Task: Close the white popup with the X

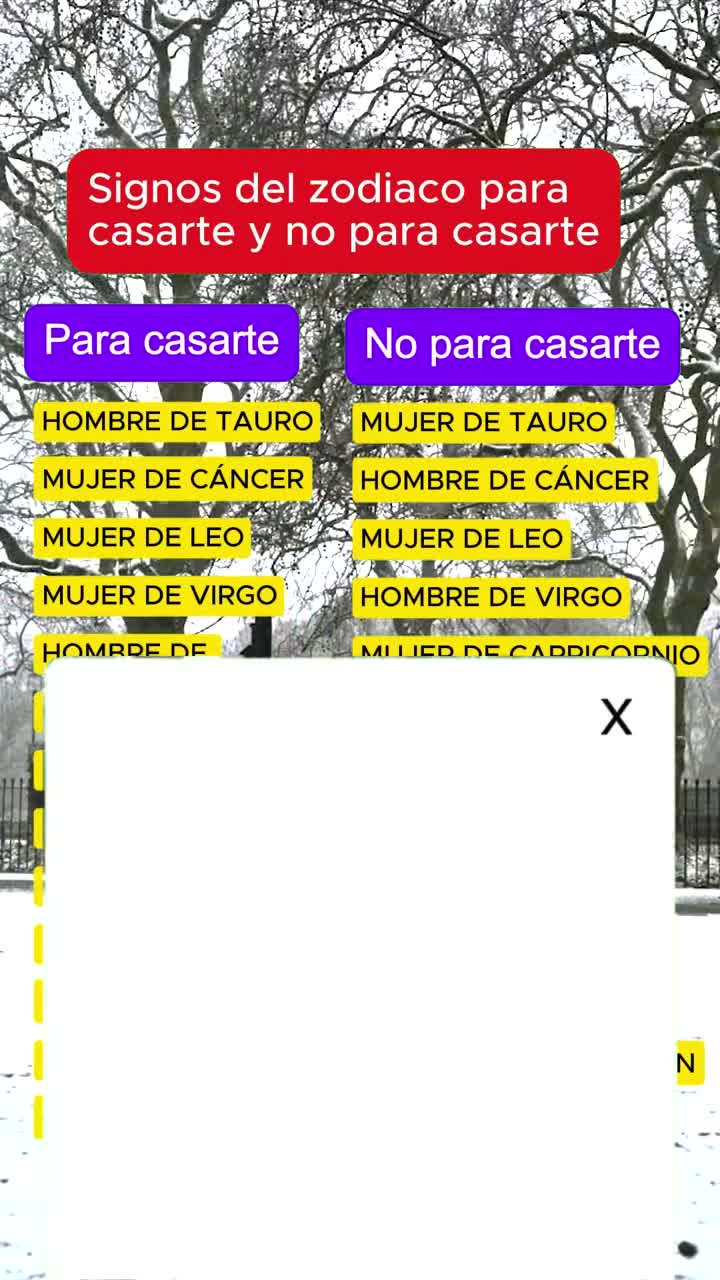Action: [x=616, y=717]
